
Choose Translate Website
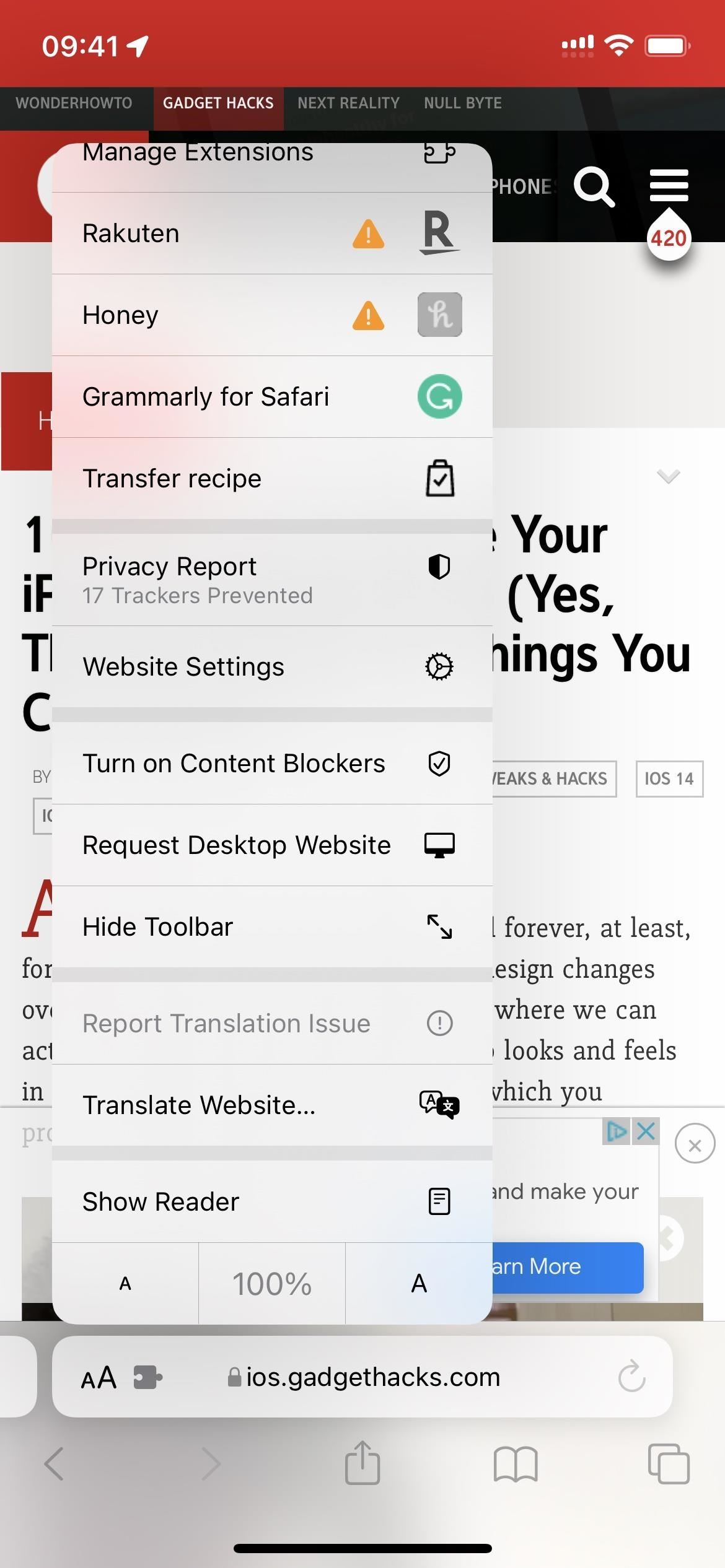(272, 1105)
